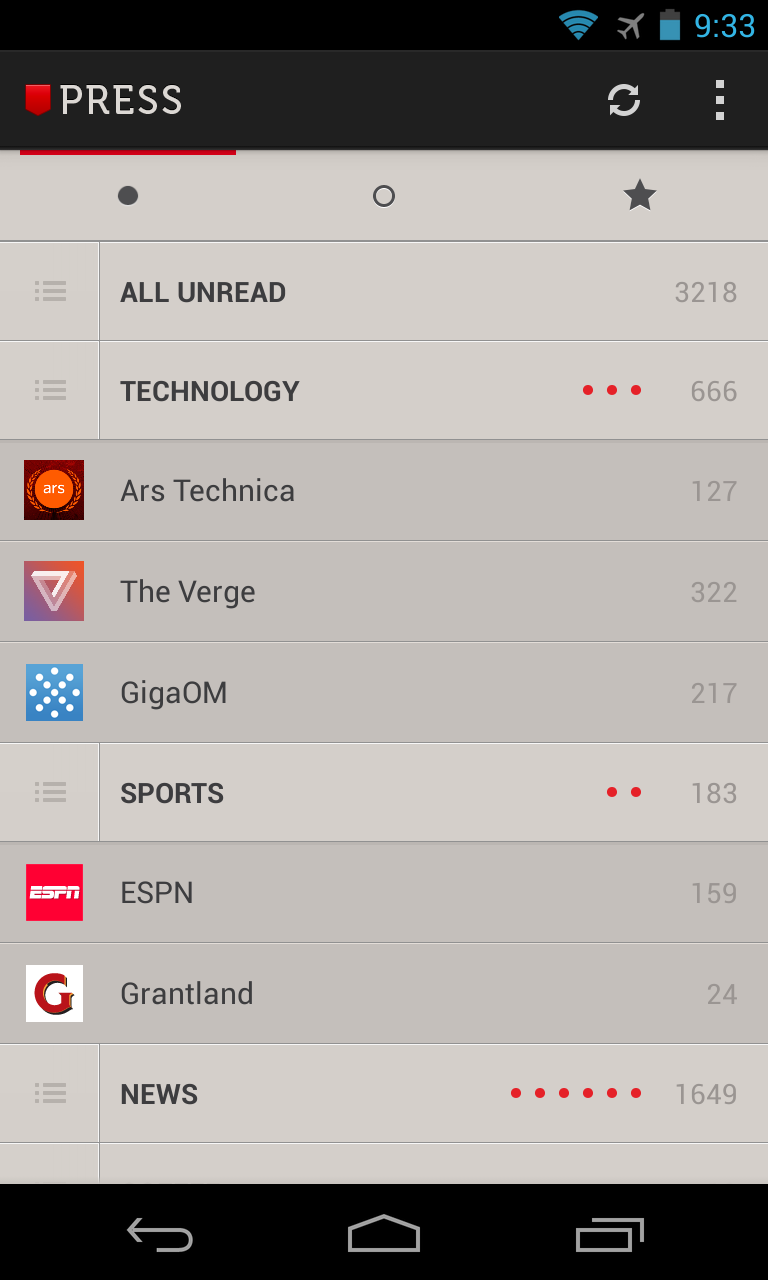The height and width of the screenshot is (1280, 768).
Task: Select the NEWS category row
Action: tap(300, 1093)
